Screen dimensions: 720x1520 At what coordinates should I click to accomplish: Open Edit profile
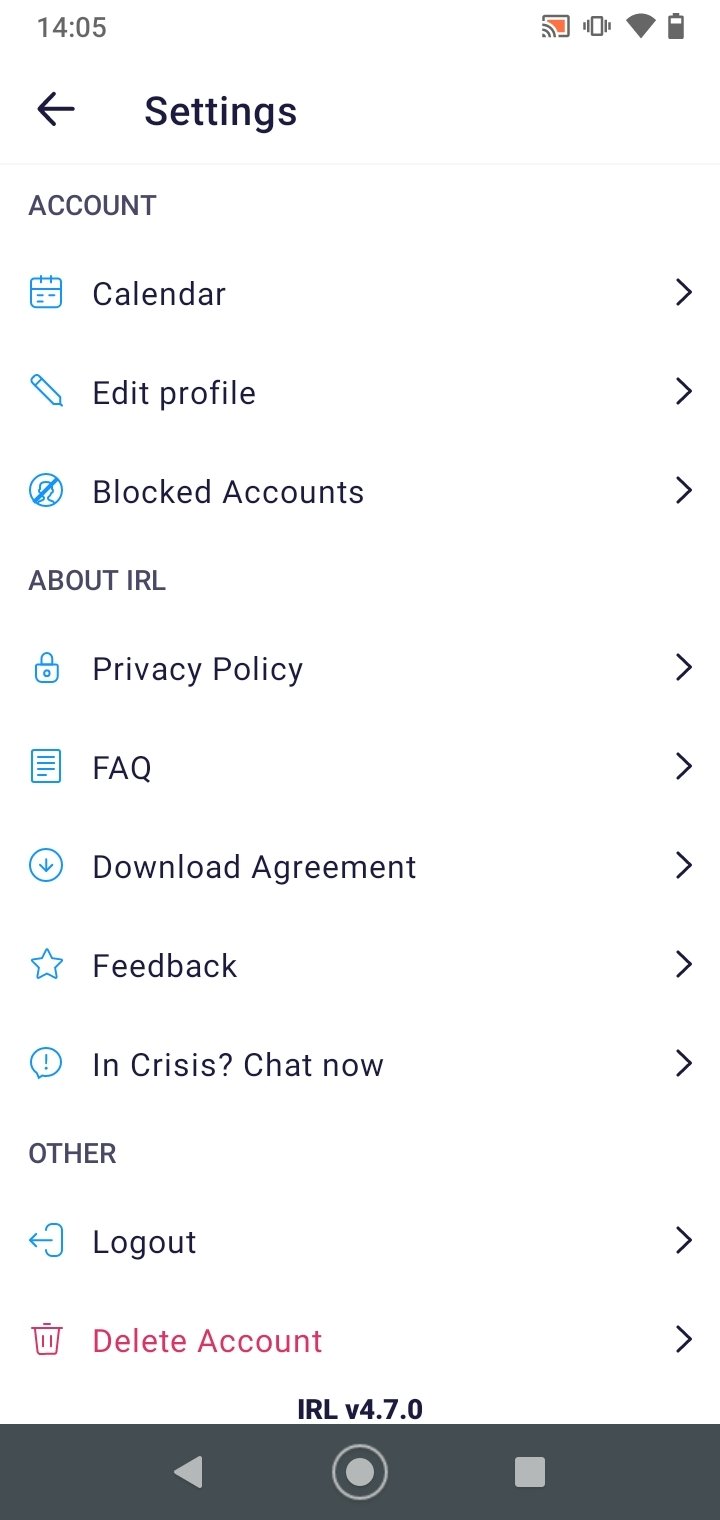tap(360, 392)
